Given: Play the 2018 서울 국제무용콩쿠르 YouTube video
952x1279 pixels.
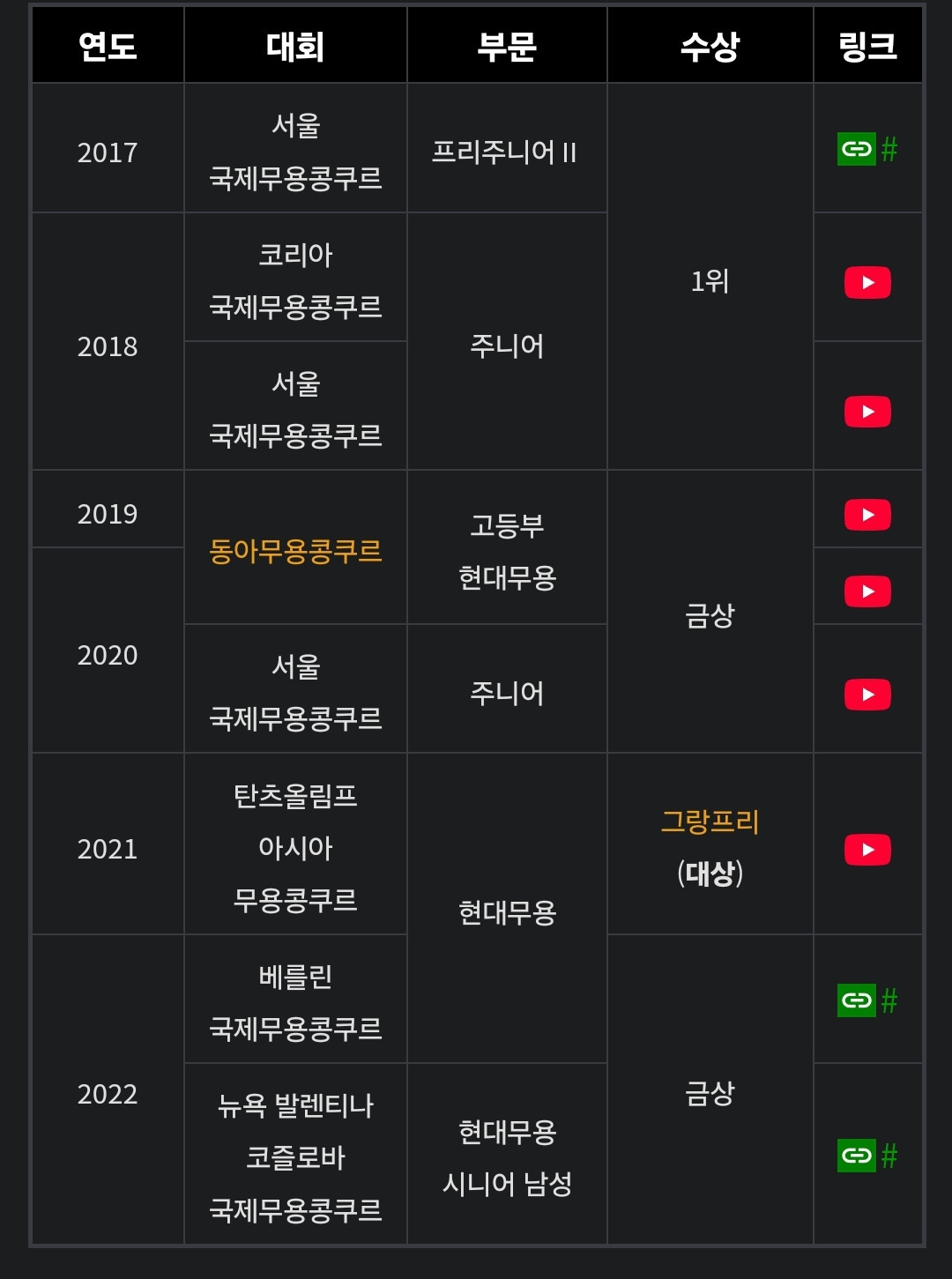Looking at the screenshot, I should tap(868, 410).
